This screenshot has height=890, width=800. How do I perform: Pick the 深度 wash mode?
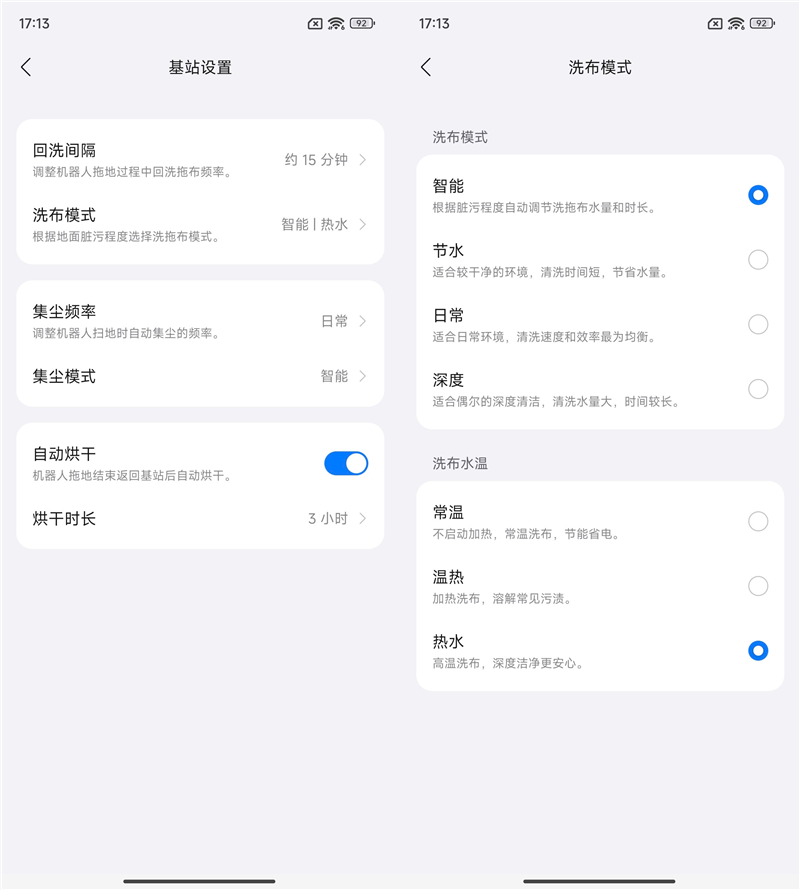(758, 389)
